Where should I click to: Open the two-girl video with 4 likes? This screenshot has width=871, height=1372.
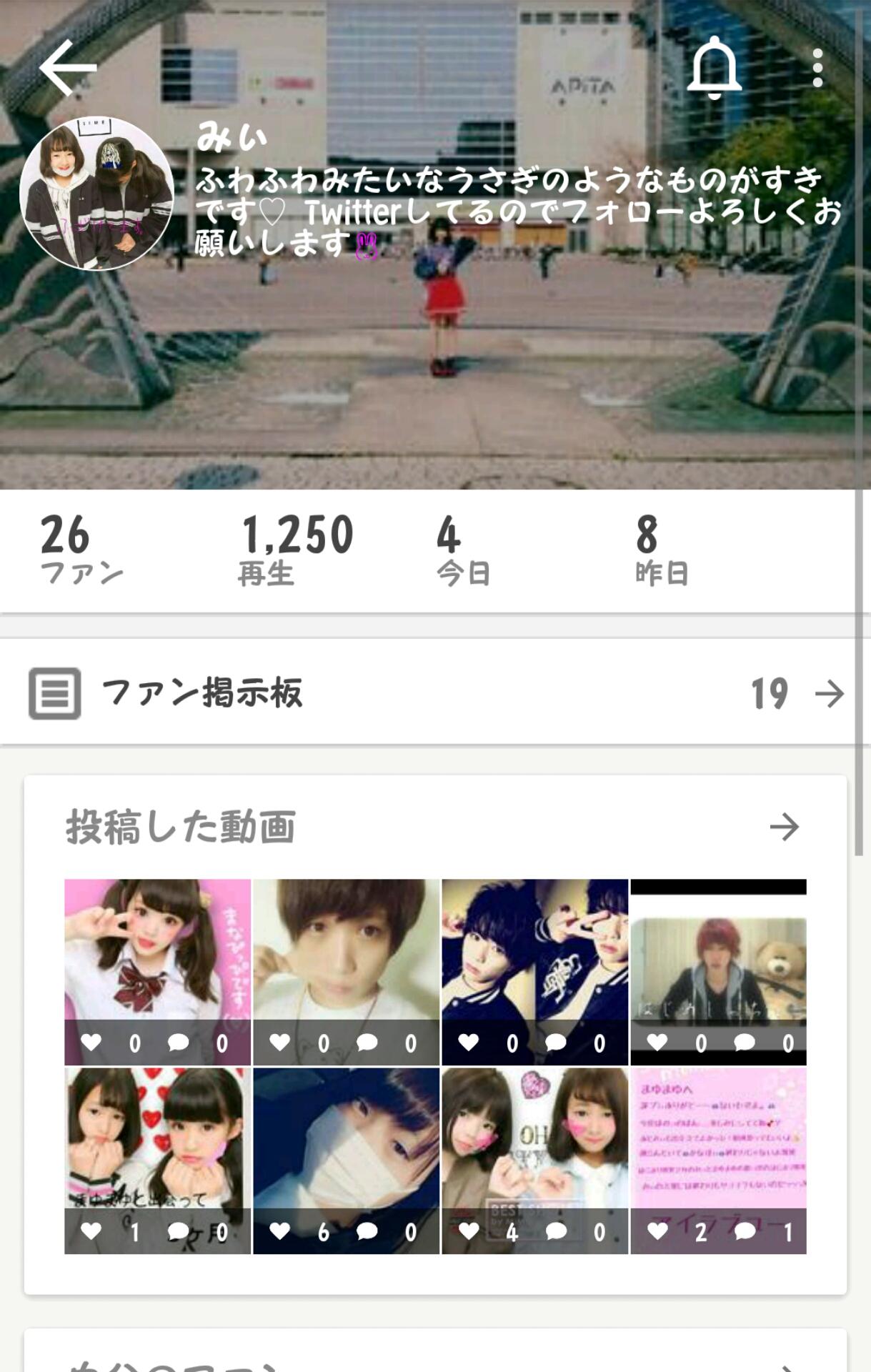[535, 1160]
